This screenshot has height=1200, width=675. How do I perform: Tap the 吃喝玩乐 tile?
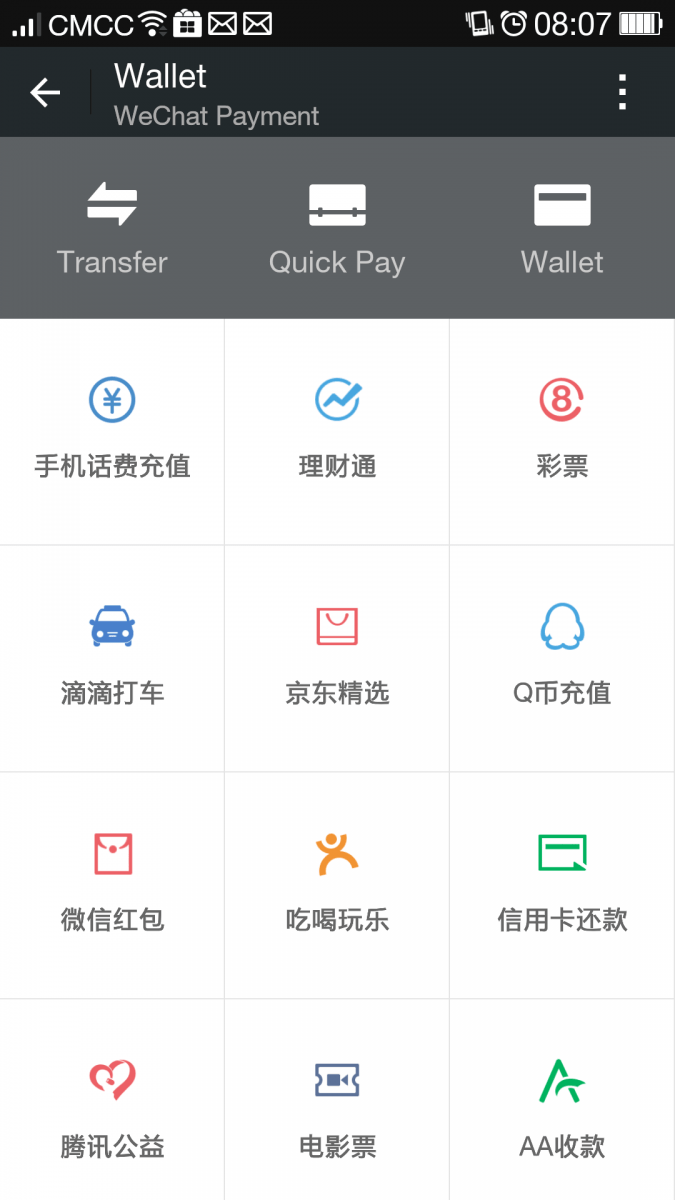pos(337,885)
